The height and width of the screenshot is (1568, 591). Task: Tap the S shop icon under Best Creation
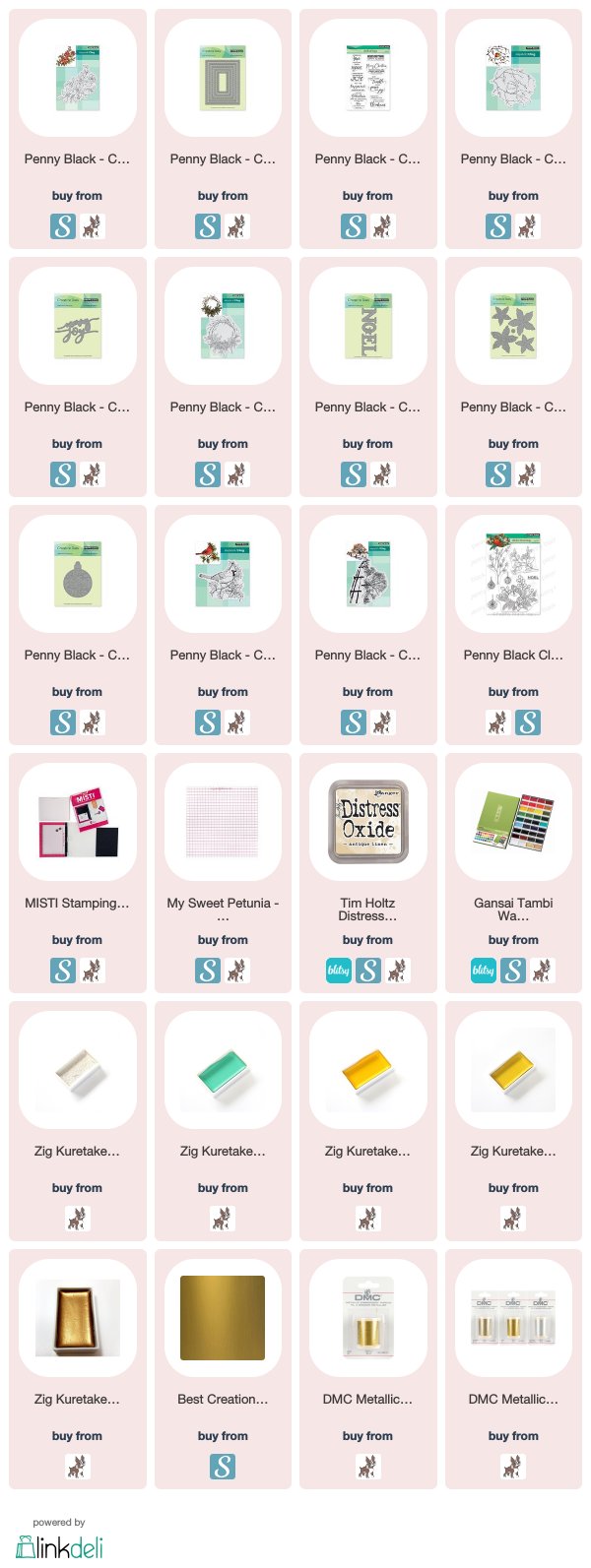tap(223, 1467)
